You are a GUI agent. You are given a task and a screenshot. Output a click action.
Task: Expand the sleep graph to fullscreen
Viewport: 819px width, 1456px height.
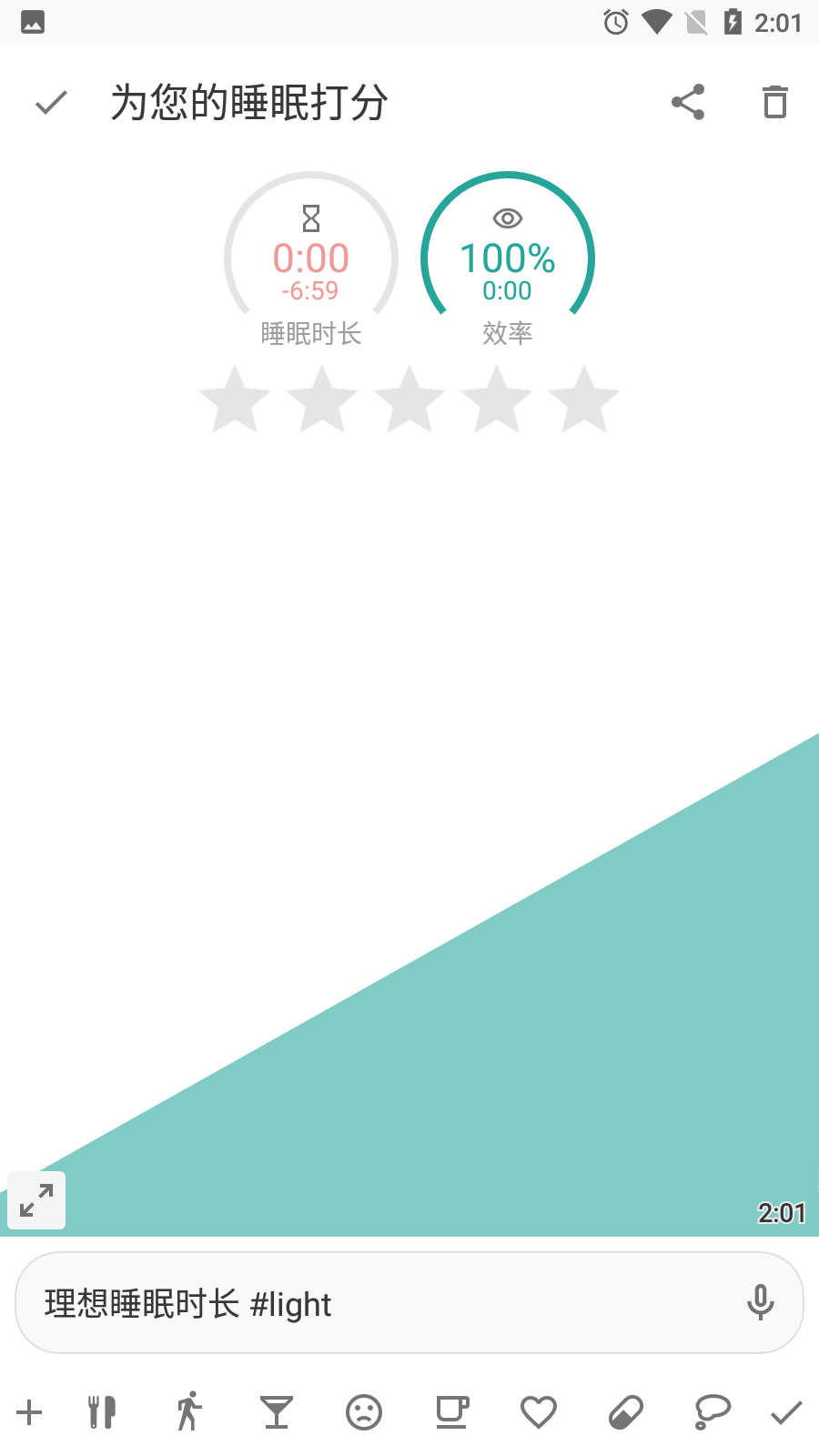pos(36,1200)
